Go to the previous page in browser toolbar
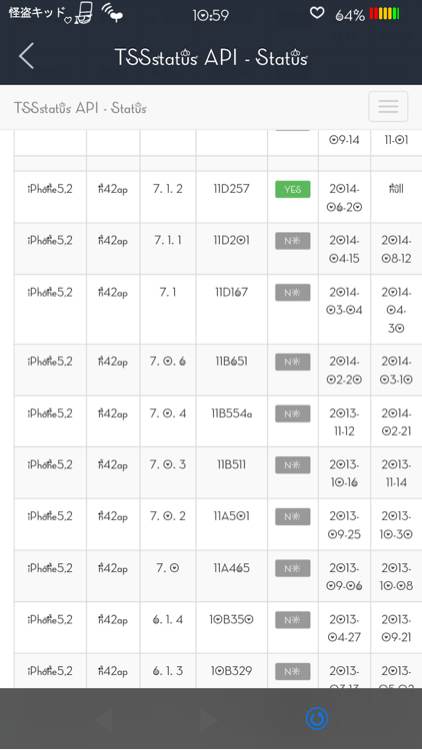 pyautogui.click(x=105, y=718)
